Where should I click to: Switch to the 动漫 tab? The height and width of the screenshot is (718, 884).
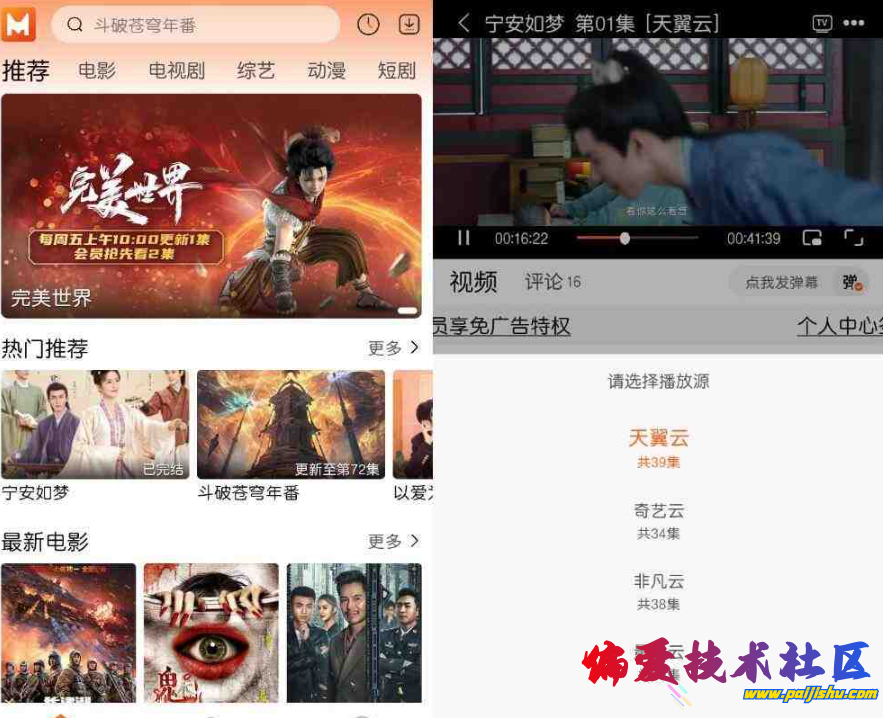326,71
